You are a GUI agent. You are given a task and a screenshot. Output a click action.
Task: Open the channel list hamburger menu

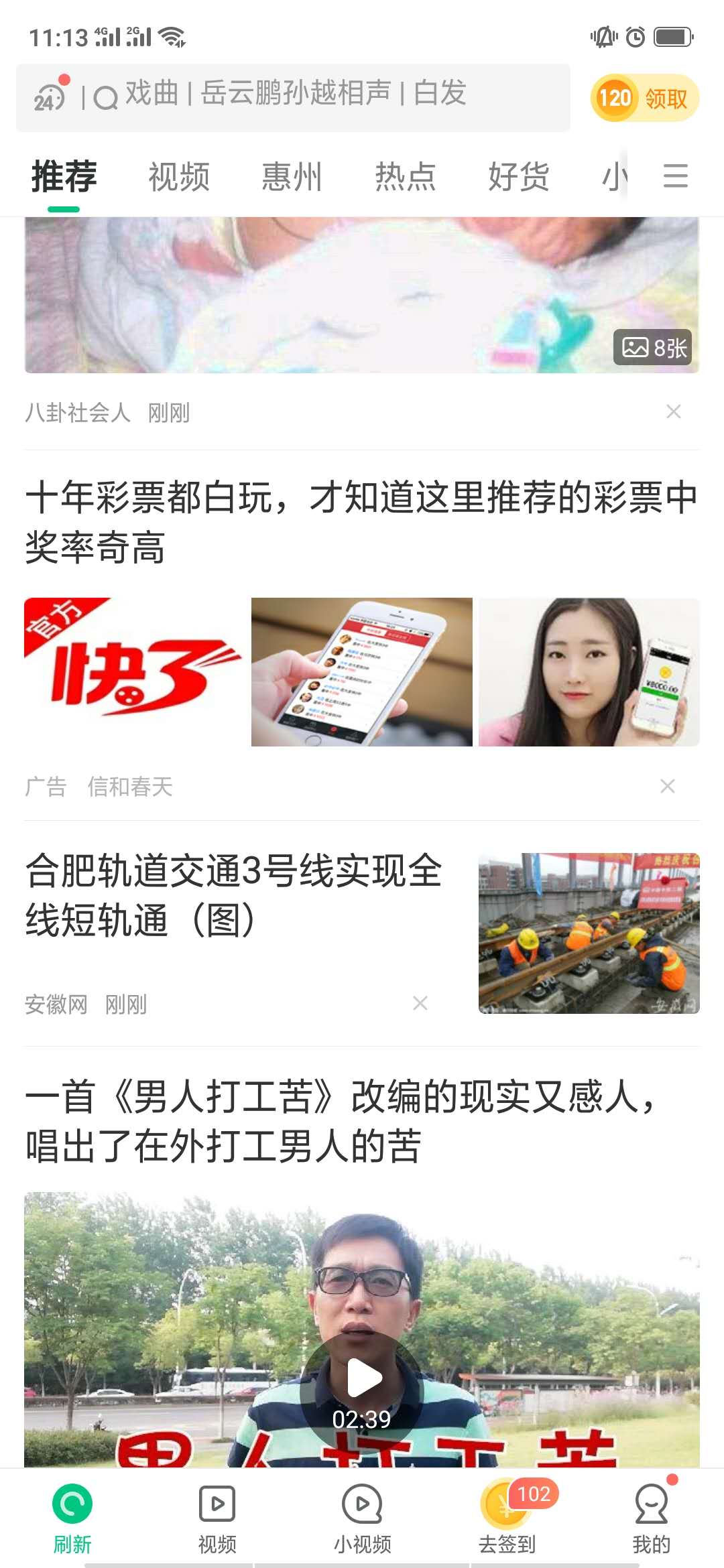pyautogui.click(x=675, y=176)
